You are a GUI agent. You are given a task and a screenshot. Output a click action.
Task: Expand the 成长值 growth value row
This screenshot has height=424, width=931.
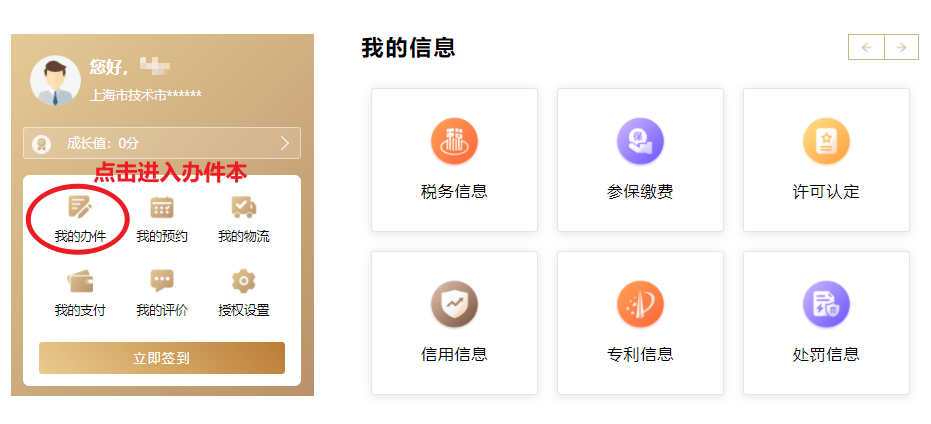[x=162, y=143]
